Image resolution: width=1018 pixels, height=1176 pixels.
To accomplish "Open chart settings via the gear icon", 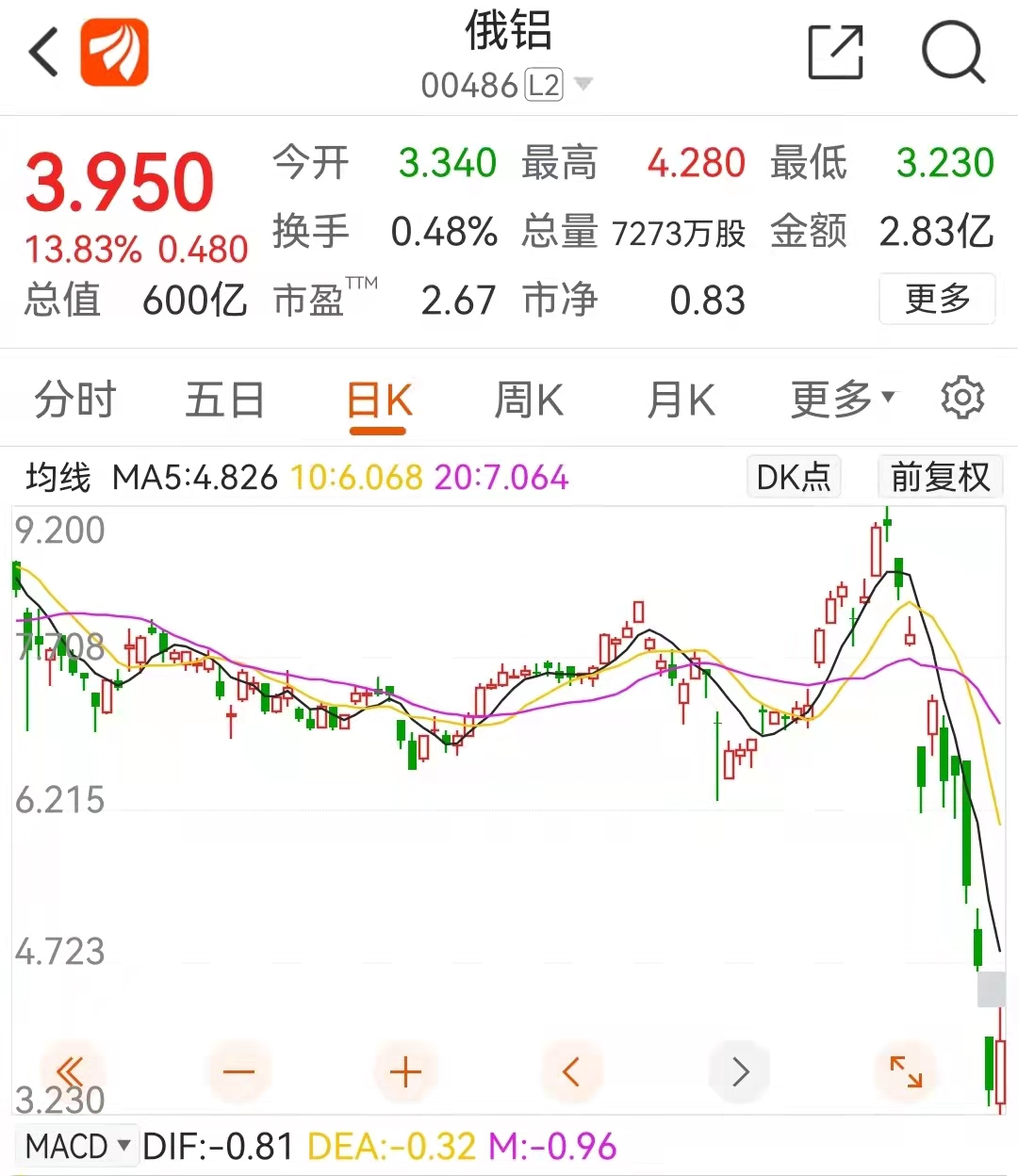I will (x=962, y=398).
